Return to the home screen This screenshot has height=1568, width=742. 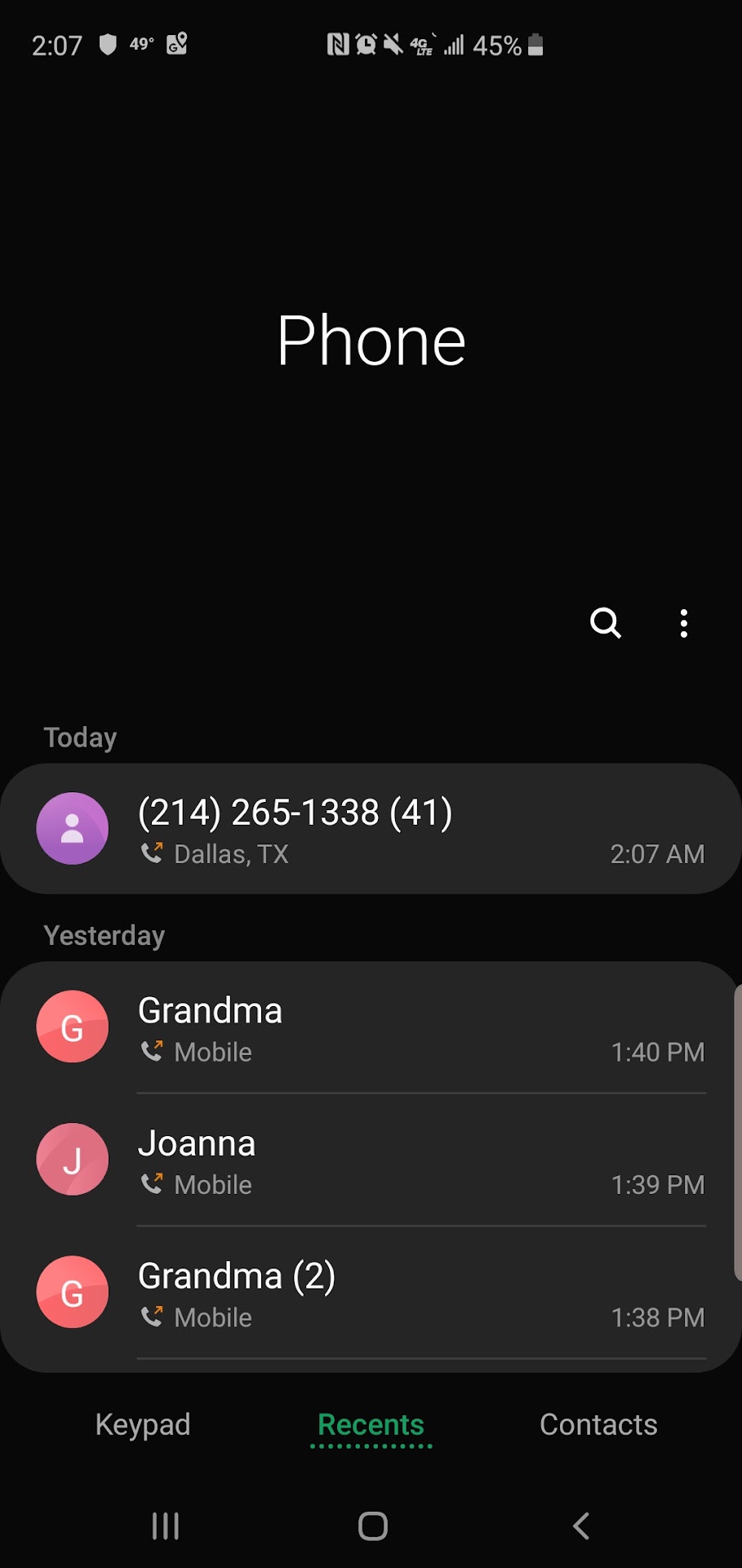tap(372, 1526)
